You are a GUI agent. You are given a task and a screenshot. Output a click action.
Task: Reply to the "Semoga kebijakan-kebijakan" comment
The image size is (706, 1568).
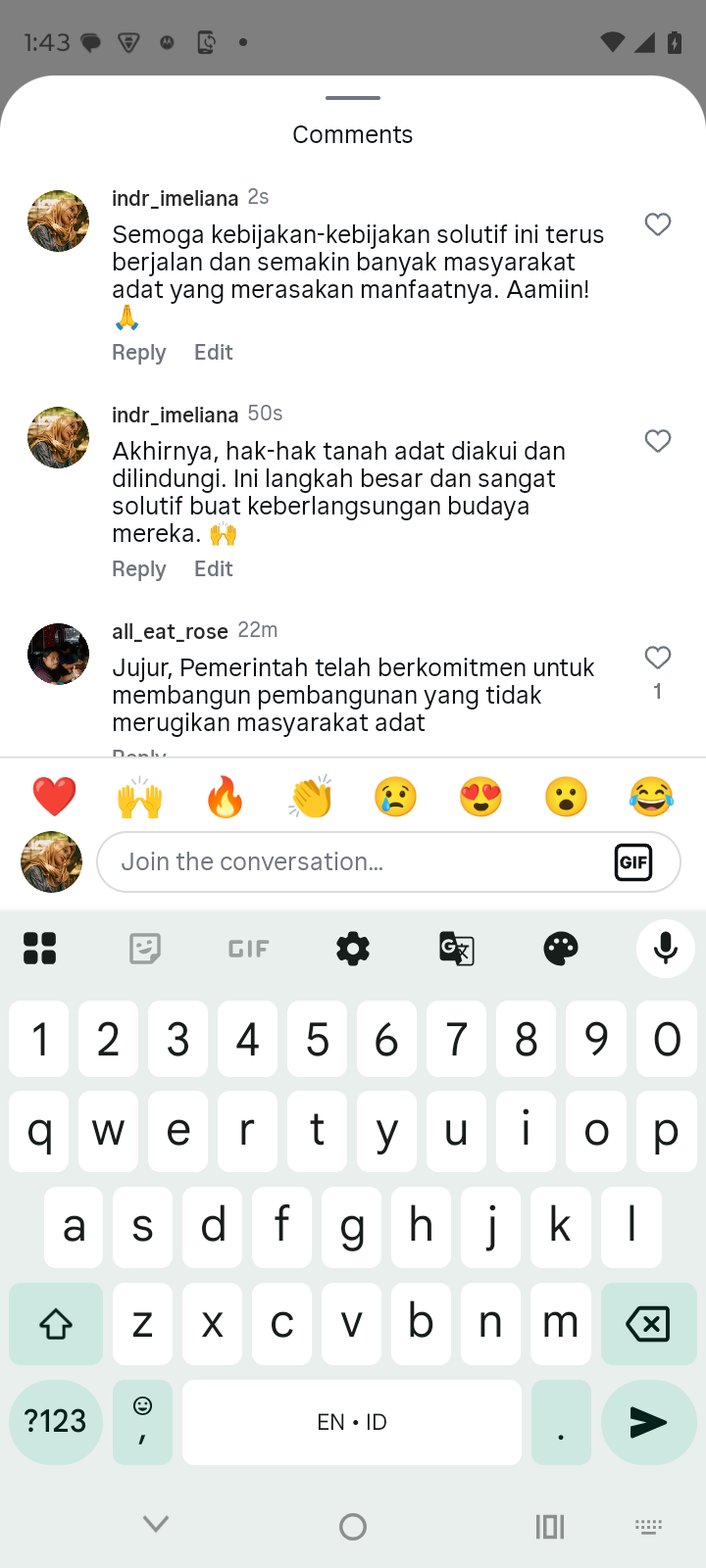(138, 353)
